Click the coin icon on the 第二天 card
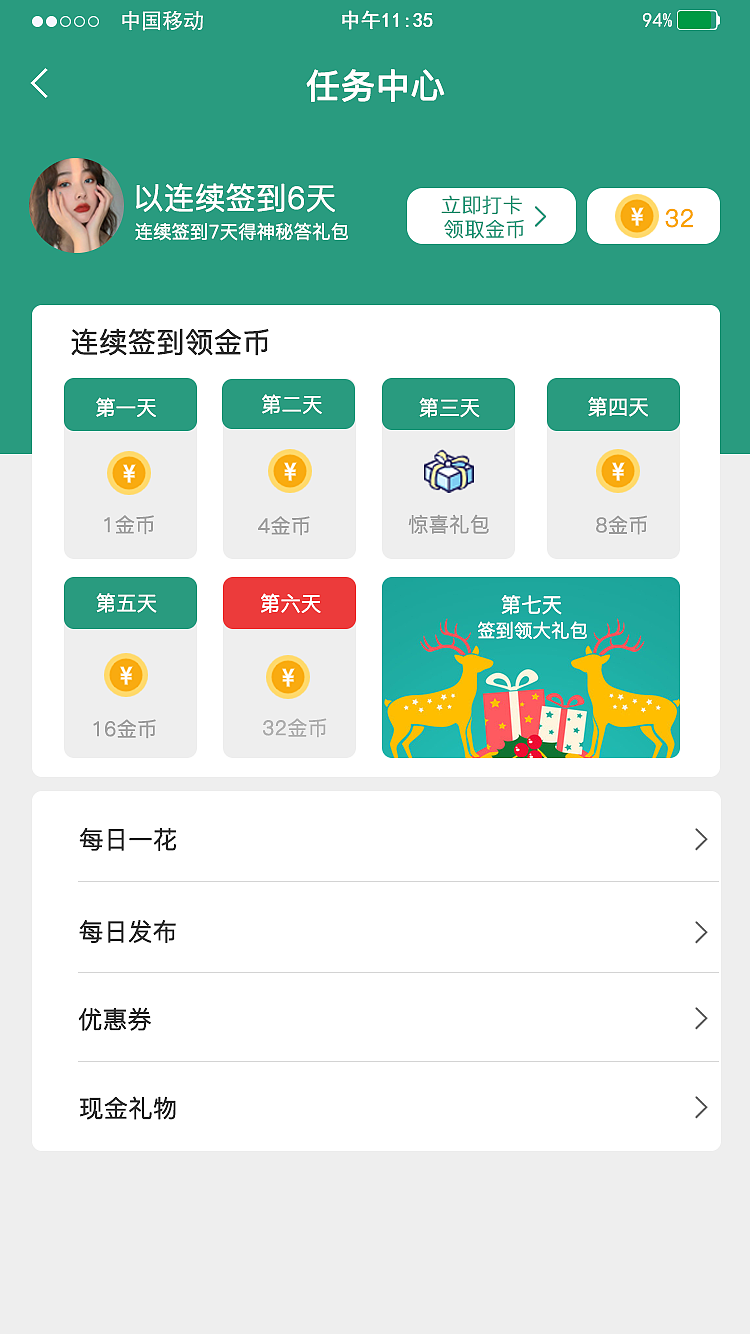The width and height of the screenshot is (750, 1334). 289,471
